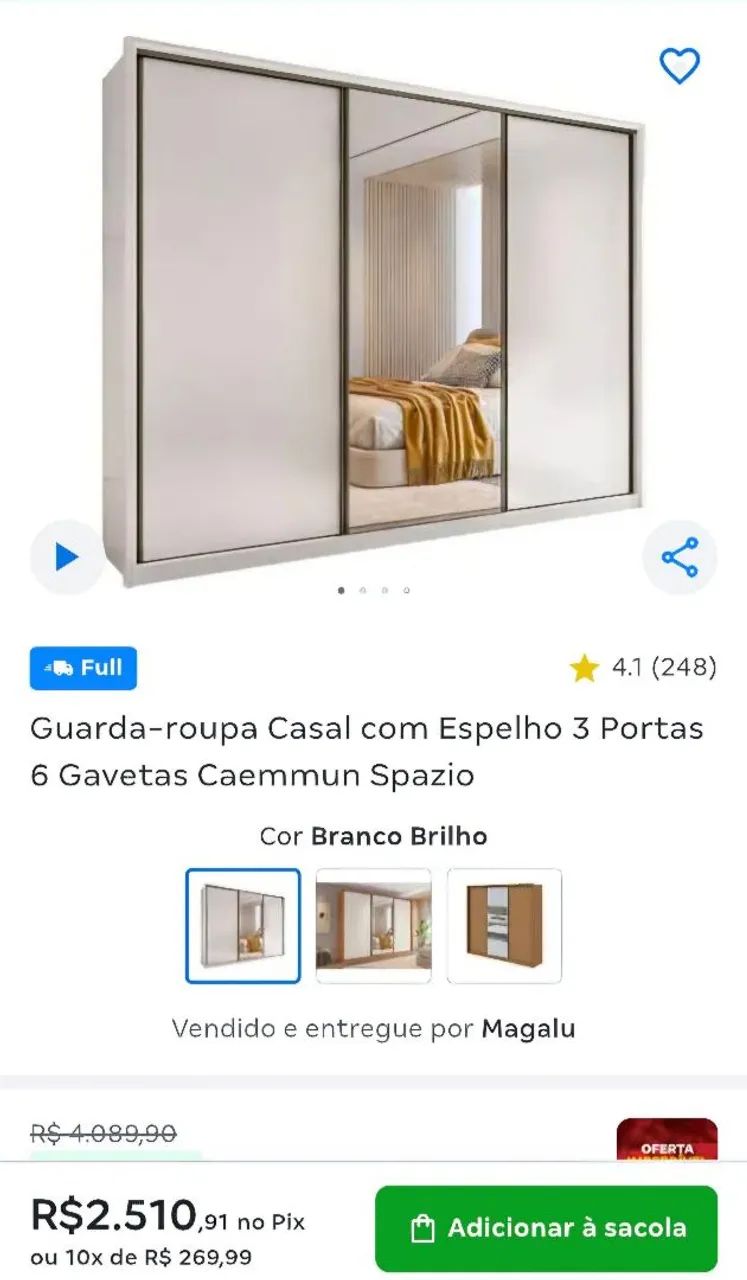Select the second carousel dot
747x1280 pixels.
pos(365,591)
